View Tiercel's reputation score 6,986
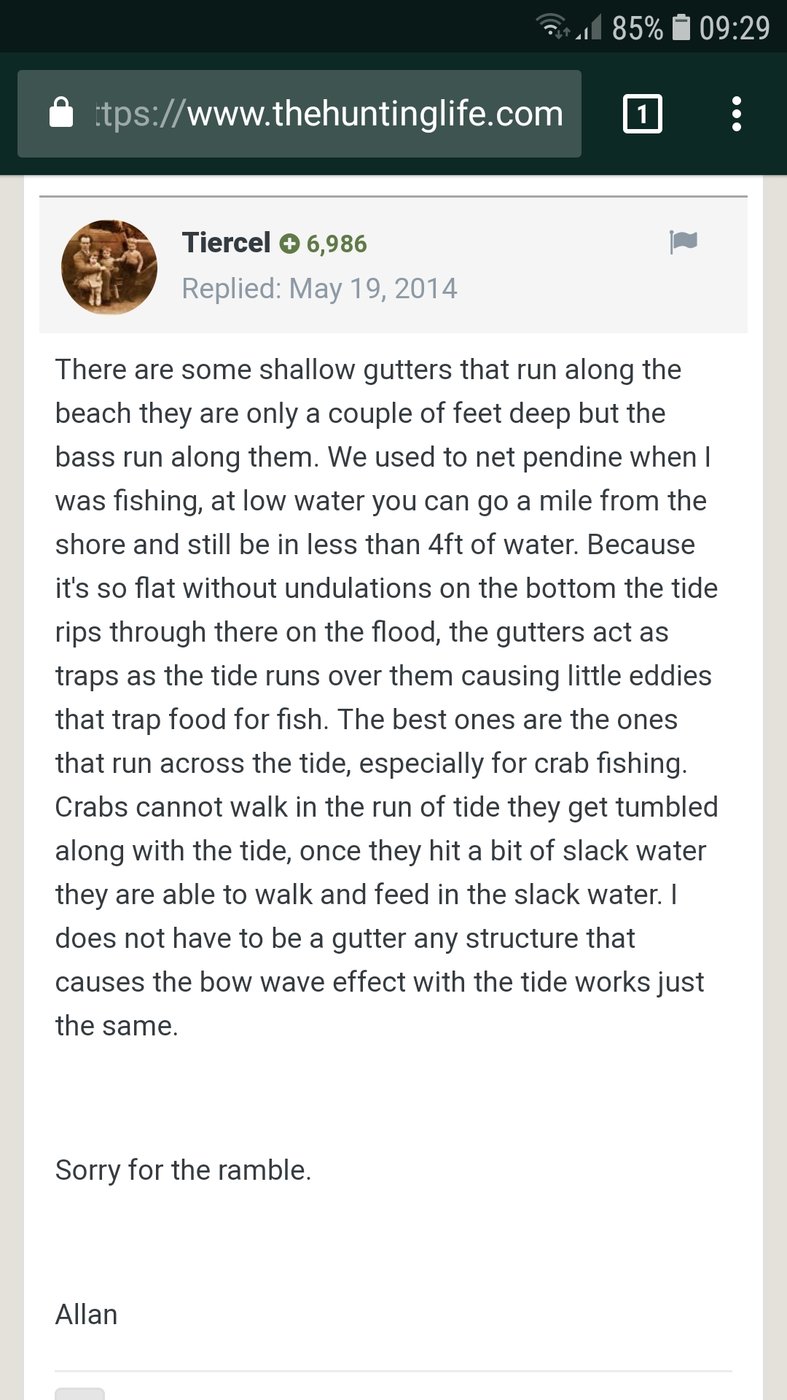Viewport: 787px width, 1400px height. pos(324,243)
